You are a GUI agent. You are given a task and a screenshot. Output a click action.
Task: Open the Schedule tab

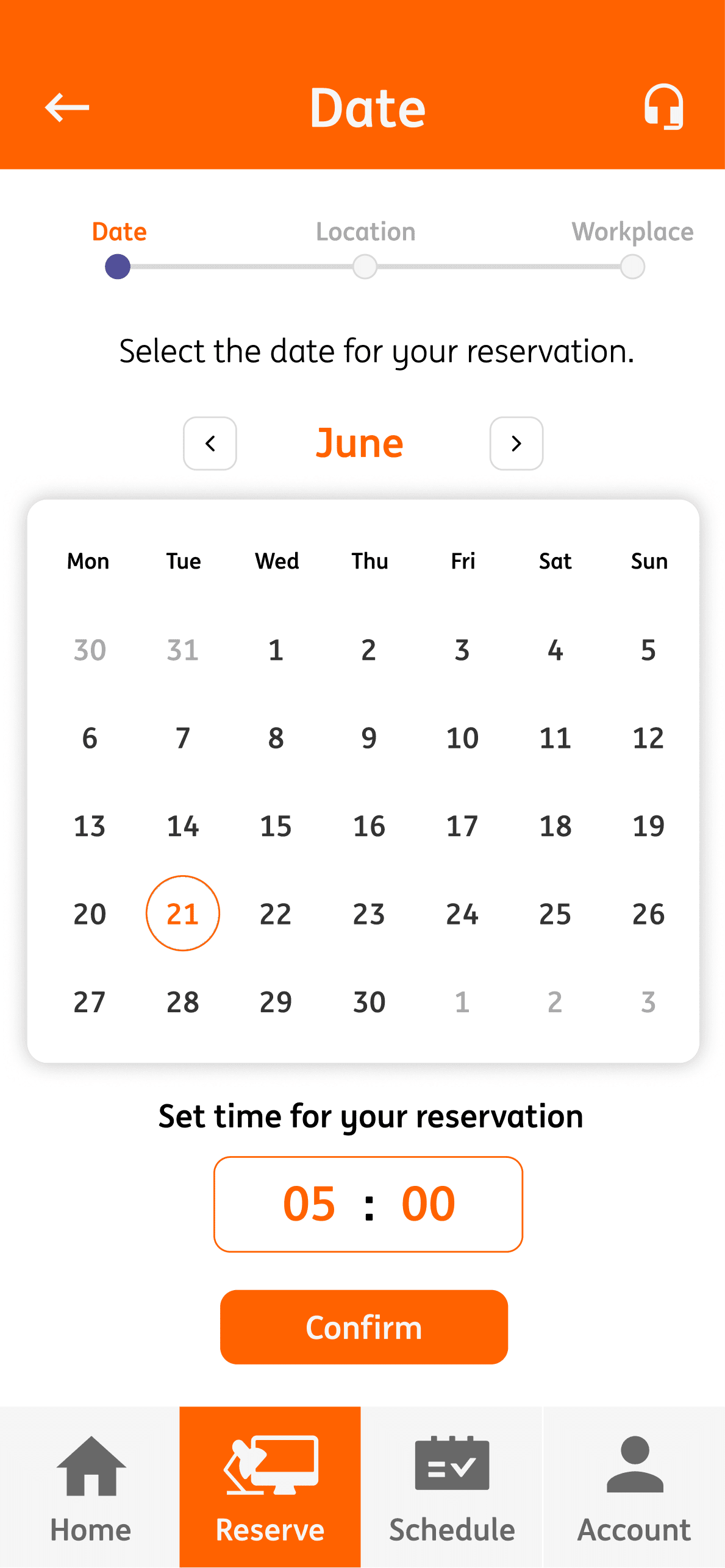(x=452, y=1487)
